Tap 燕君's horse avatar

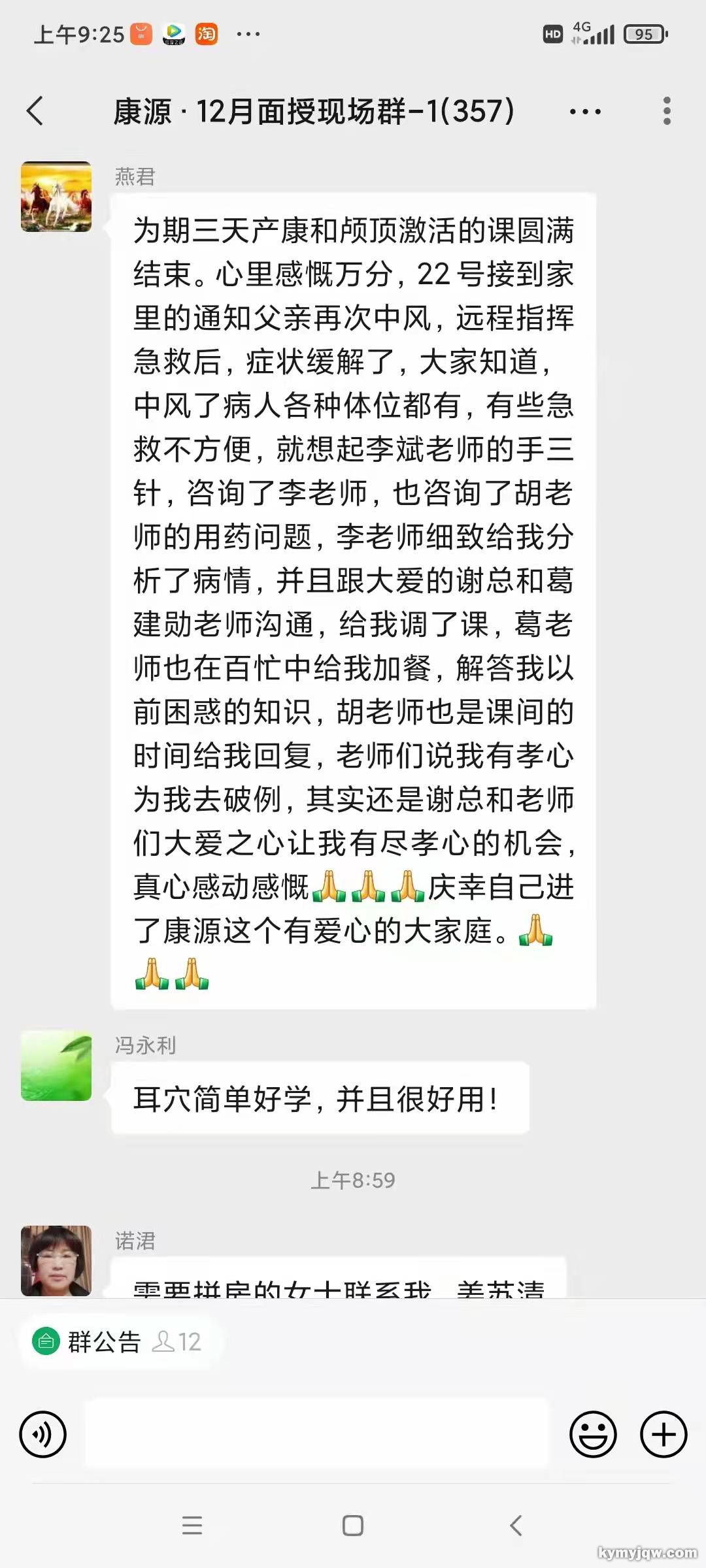click(x=56, y=197)
